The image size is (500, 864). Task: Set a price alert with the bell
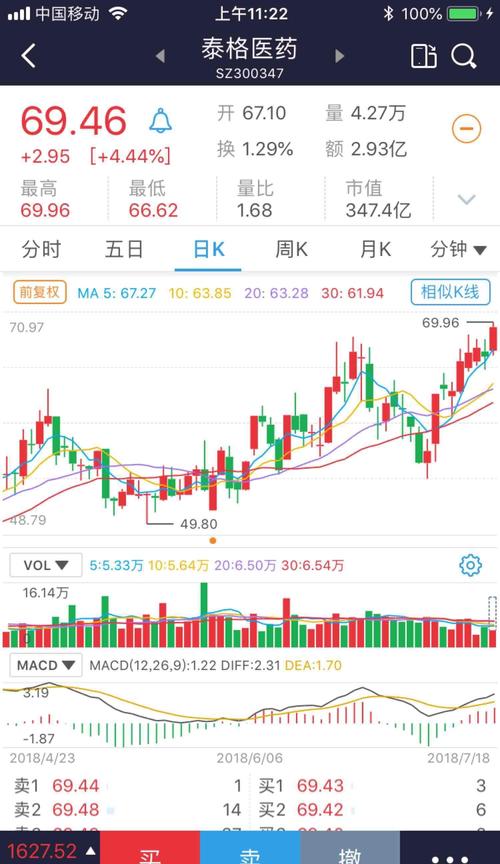pyautogui.click(x=160, y=121)
